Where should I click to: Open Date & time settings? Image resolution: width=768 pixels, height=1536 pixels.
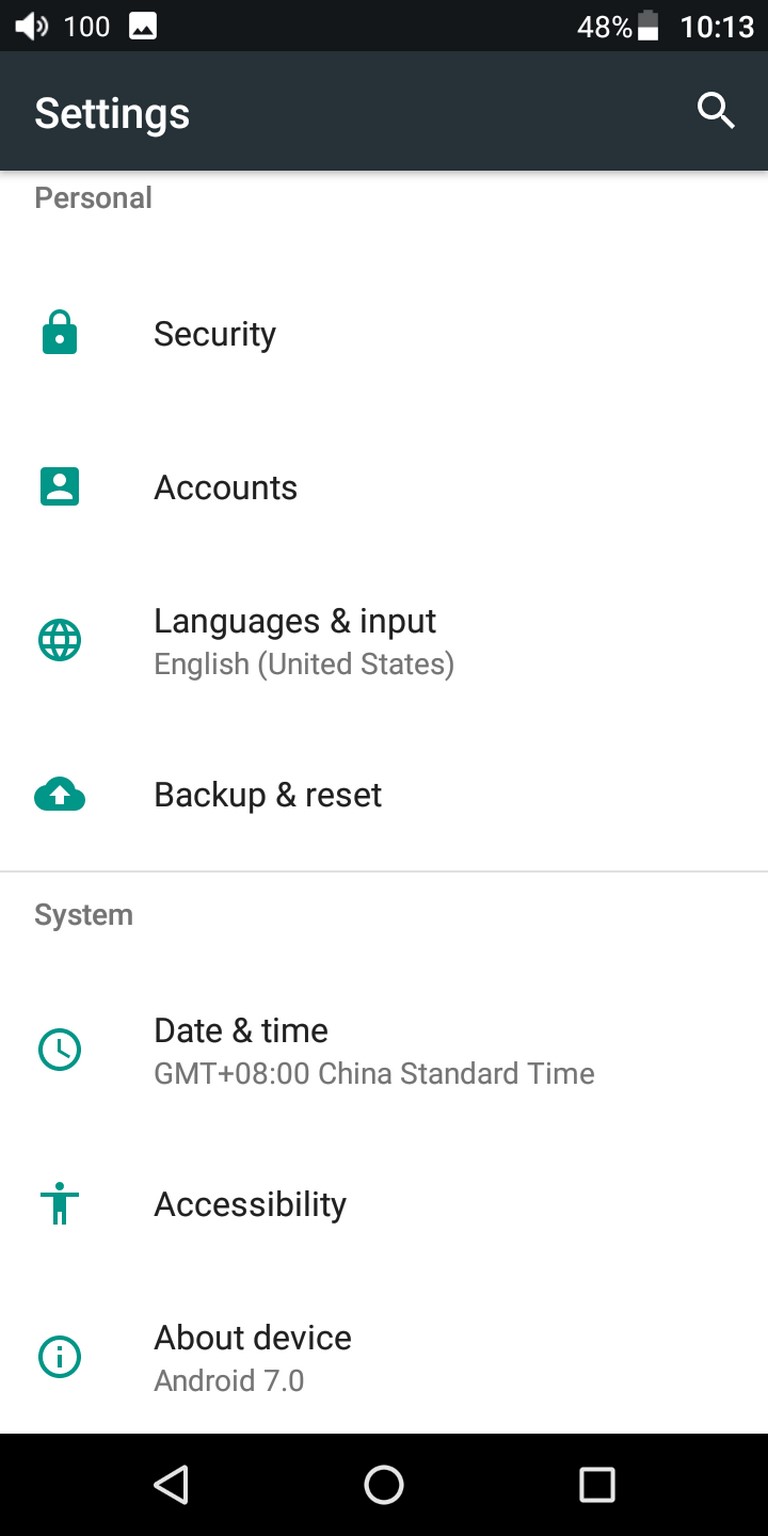(384, 1050)
